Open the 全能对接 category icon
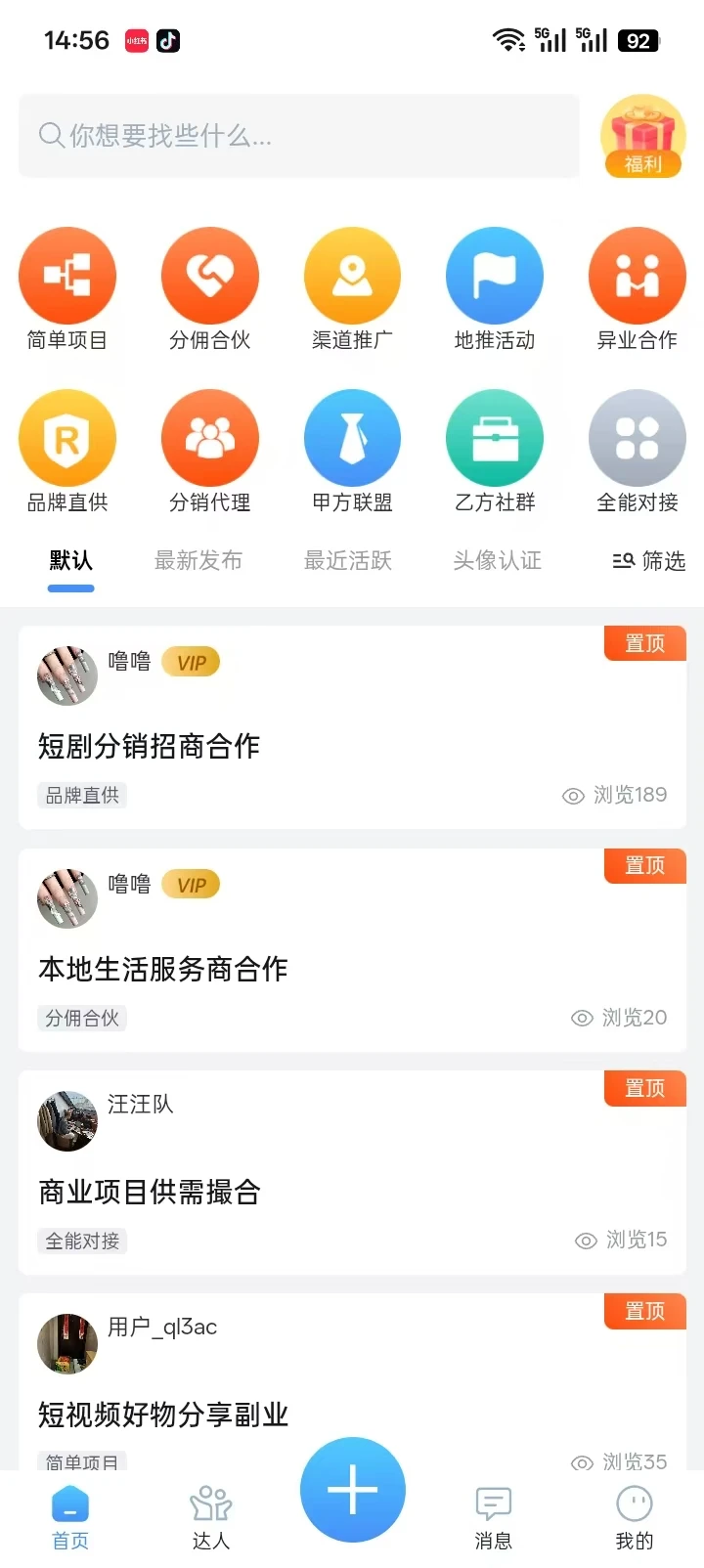 [638, 438]
